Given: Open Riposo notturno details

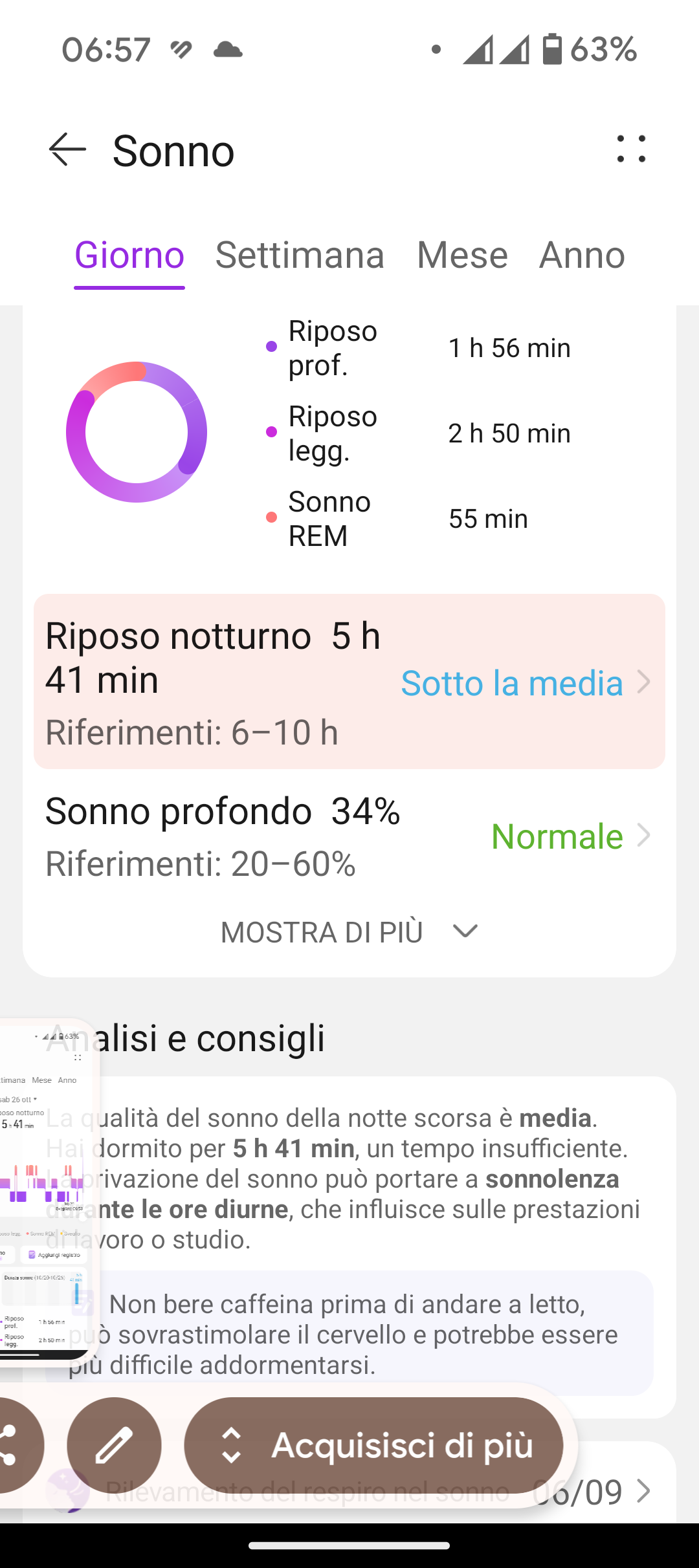Looking at the screenshot, I should coord(349,682).
